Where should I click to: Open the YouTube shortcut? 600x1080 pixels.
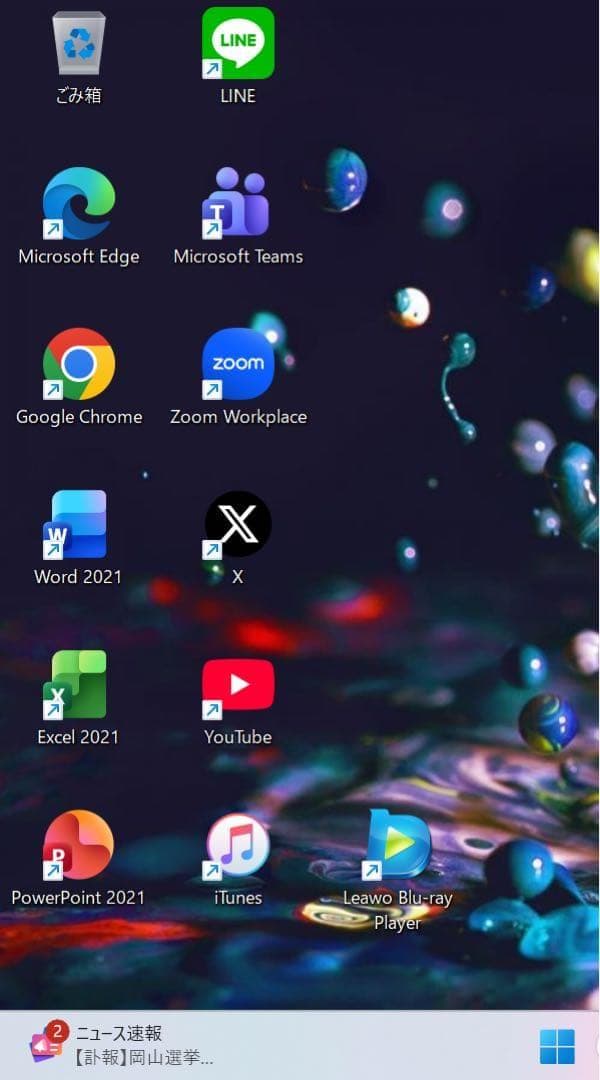(238, 684)
